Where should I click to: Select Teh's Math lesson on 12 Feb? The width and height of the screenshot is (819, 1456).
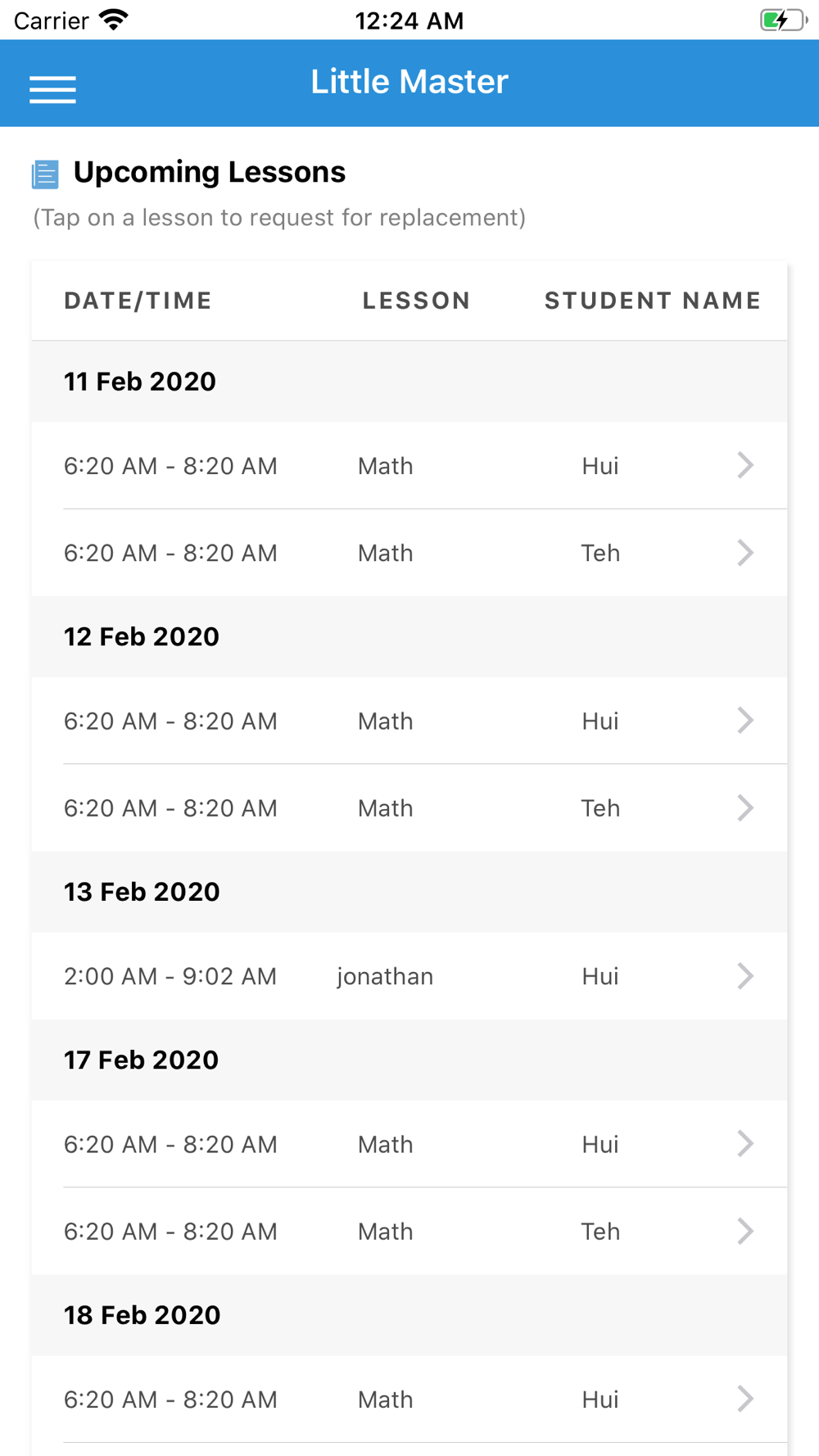(409, 808)
